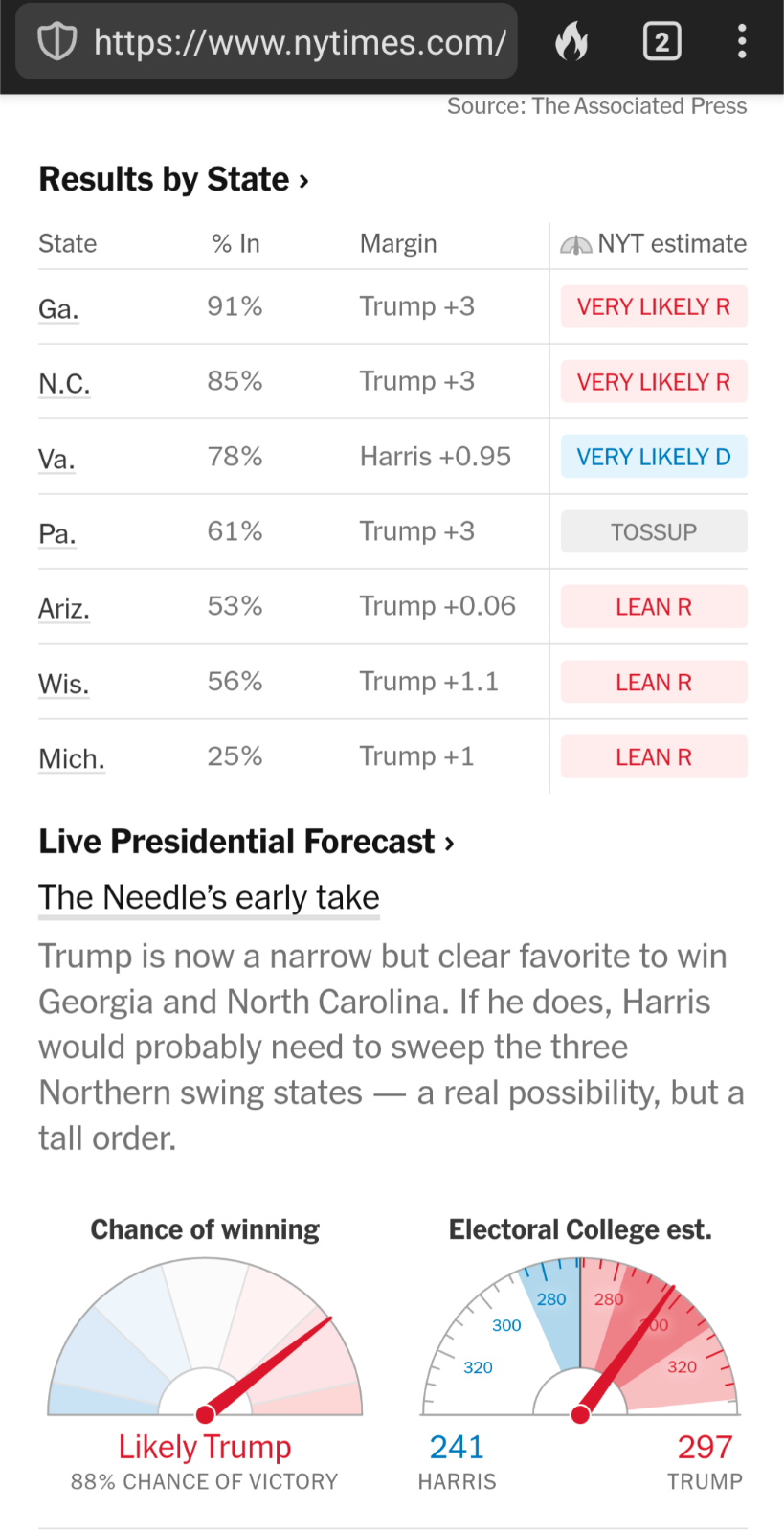This screenshot has height=1532, width=784.
Task: View Mich. state results
Action: [72, 759]
